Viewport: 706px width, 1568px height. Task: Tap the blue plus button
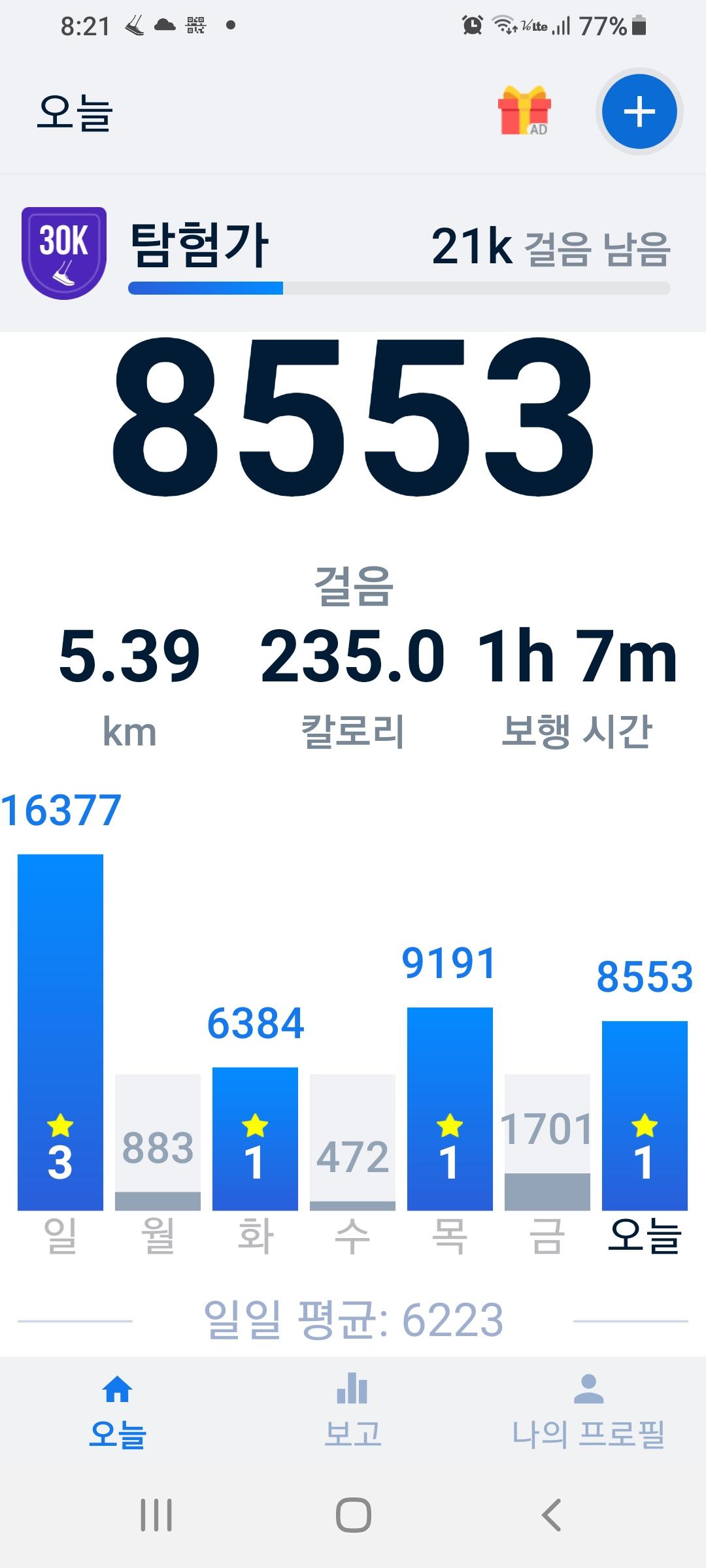pyautogui.click(x=639, y=112)
